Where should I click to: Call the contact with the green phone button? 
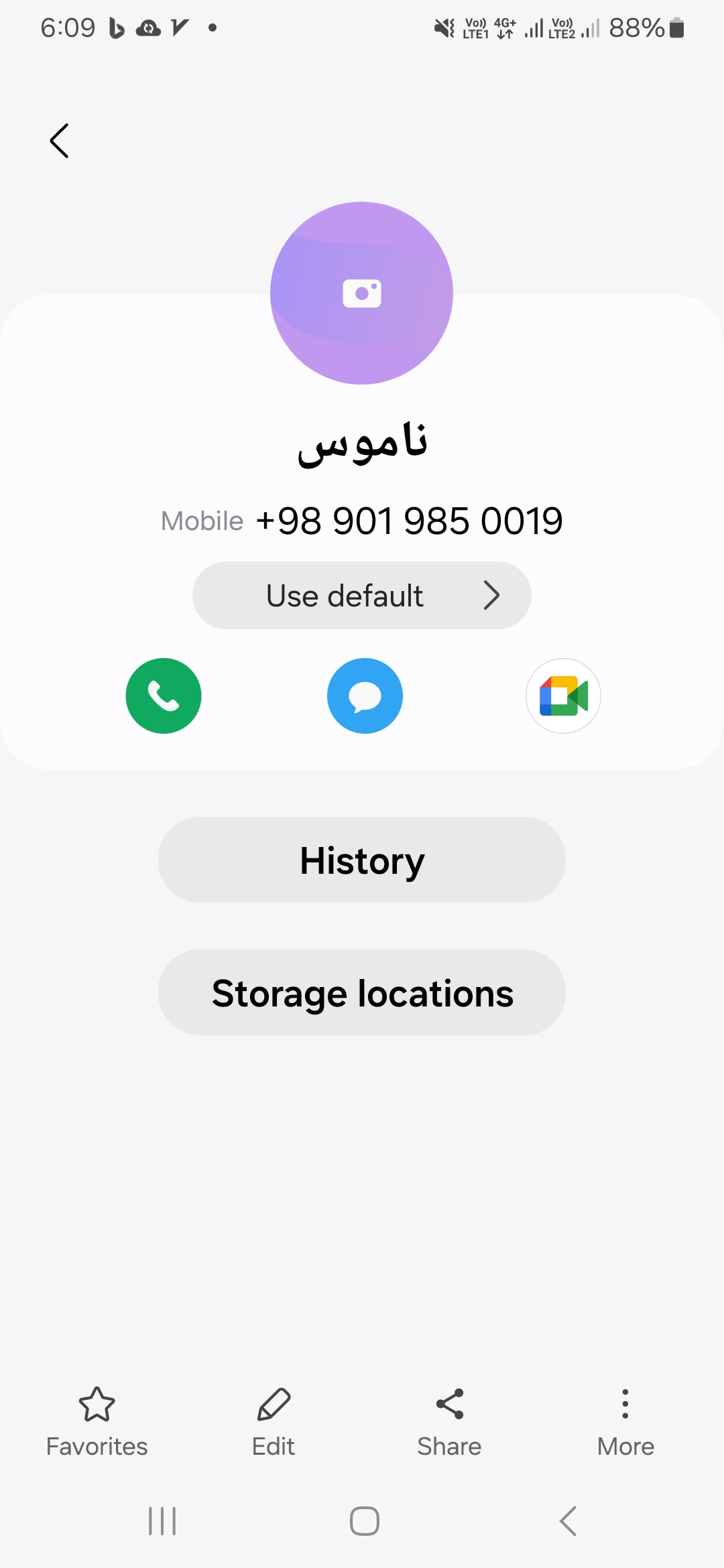(164, 696)
